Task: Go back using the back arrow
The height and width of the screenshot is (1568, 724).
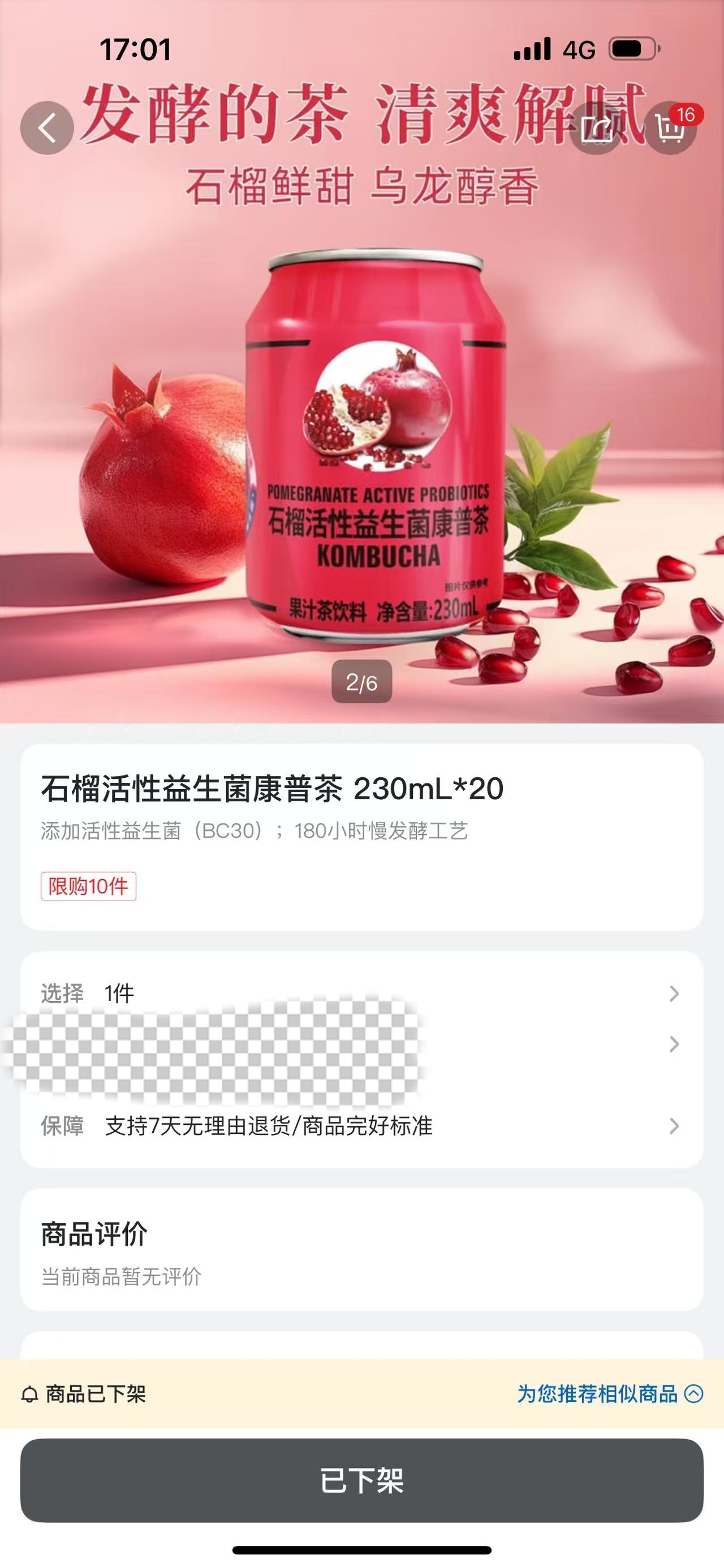Action: coord(47,128)
